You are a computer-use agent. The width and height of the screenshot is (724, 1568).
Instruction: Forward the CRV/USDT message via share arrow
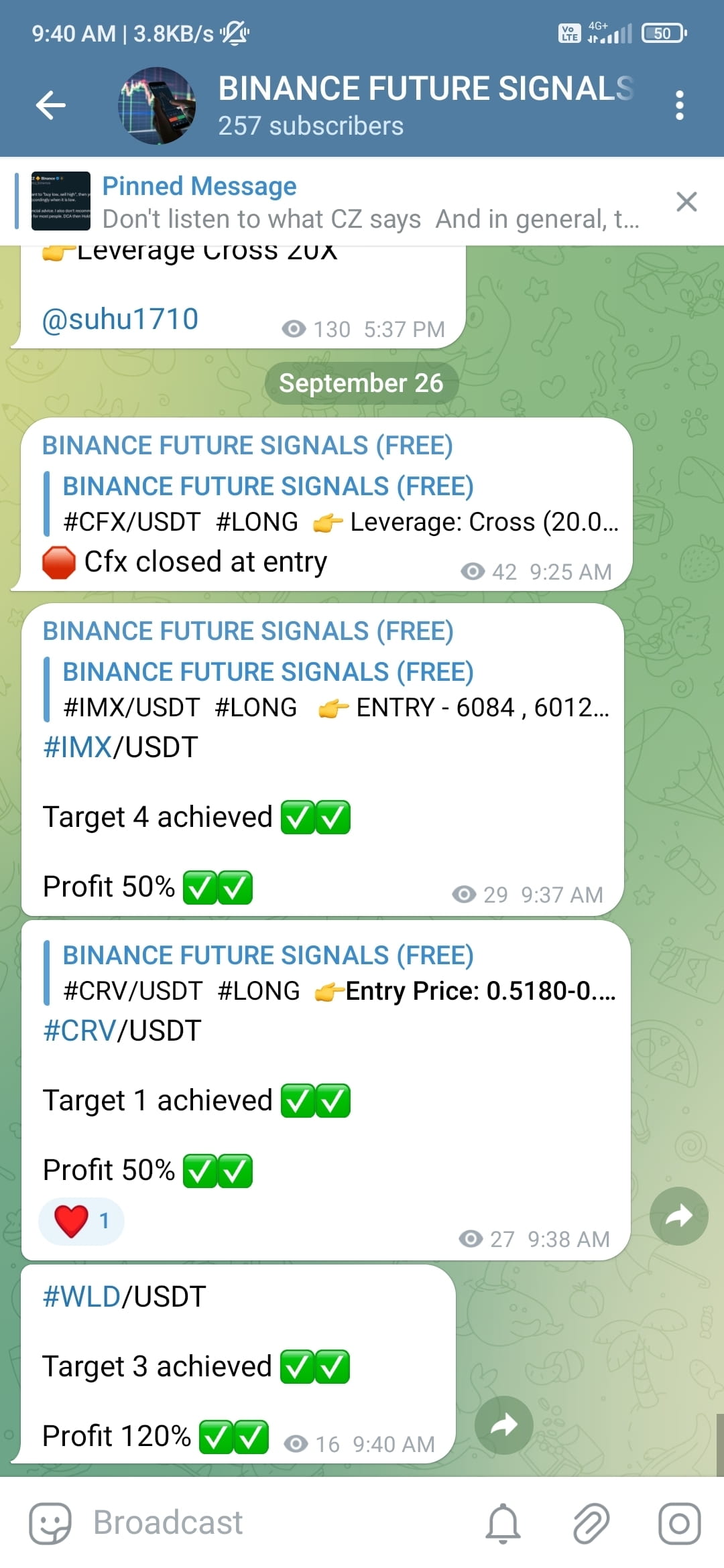[x=678, y=1217]
